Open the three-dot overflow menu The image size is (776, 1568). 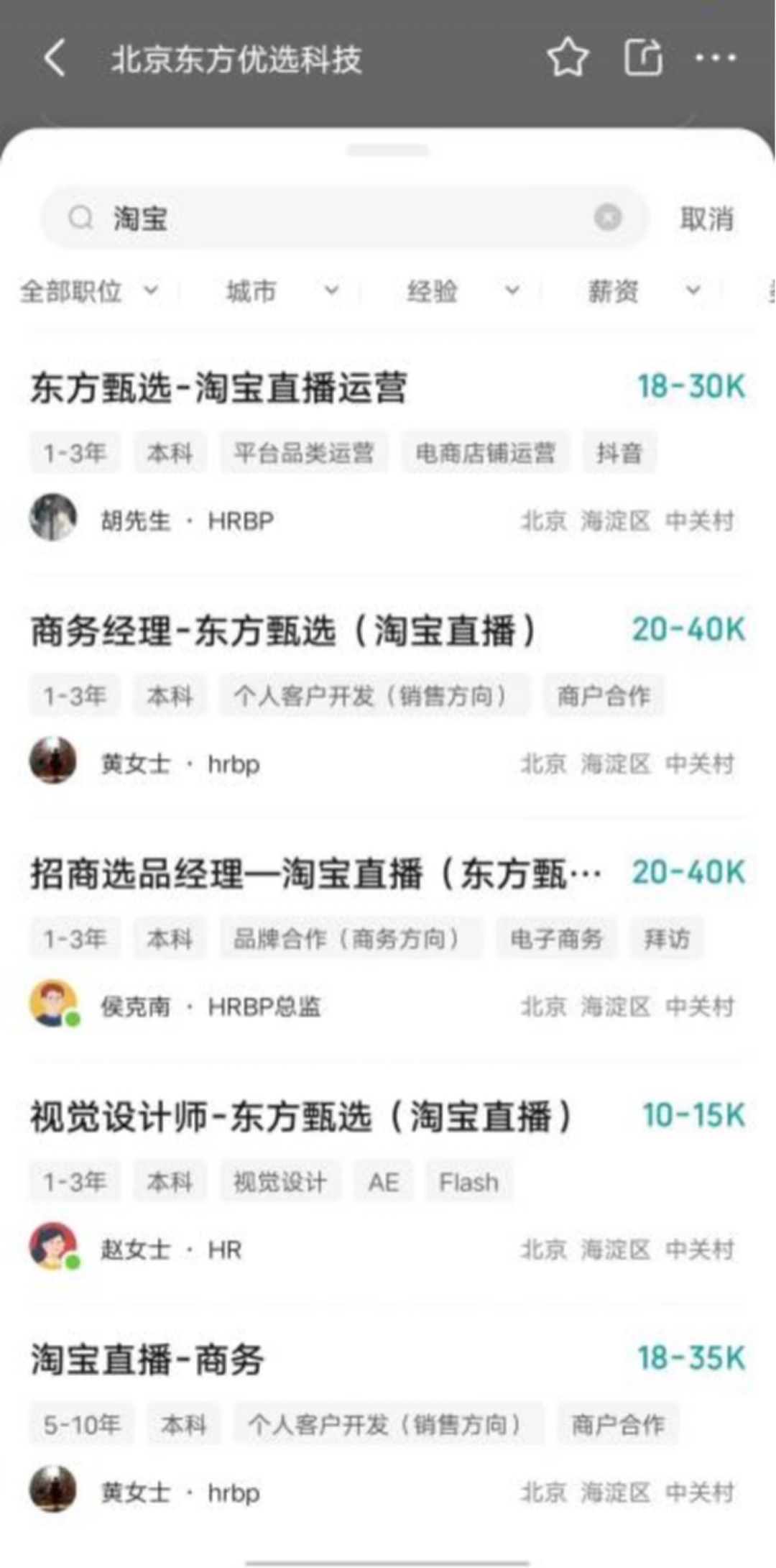716,58
